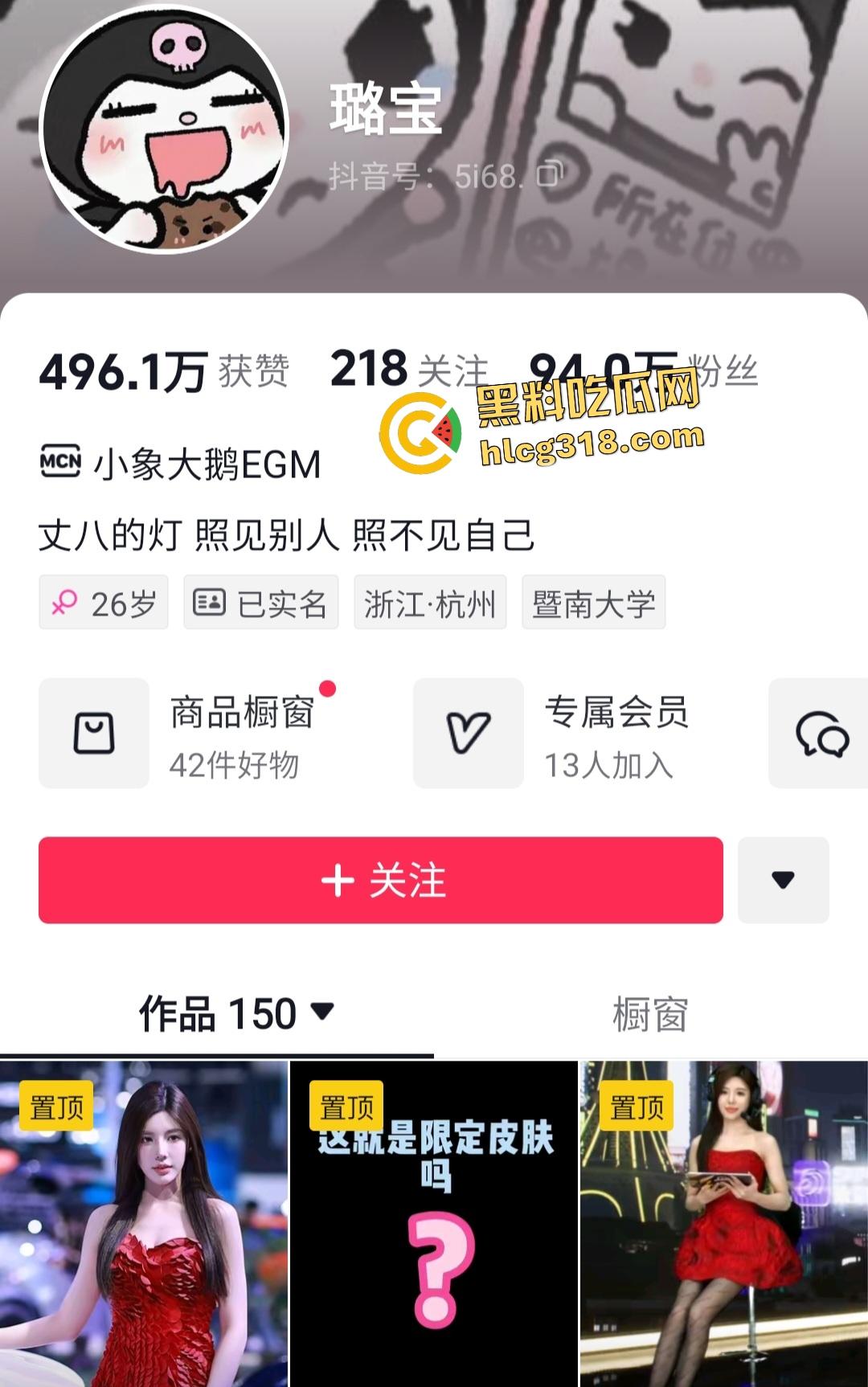The width and height of the screenshot is (868, 1387).
Task: Click the 浙江·杭州 location tag
Action: 429,603
